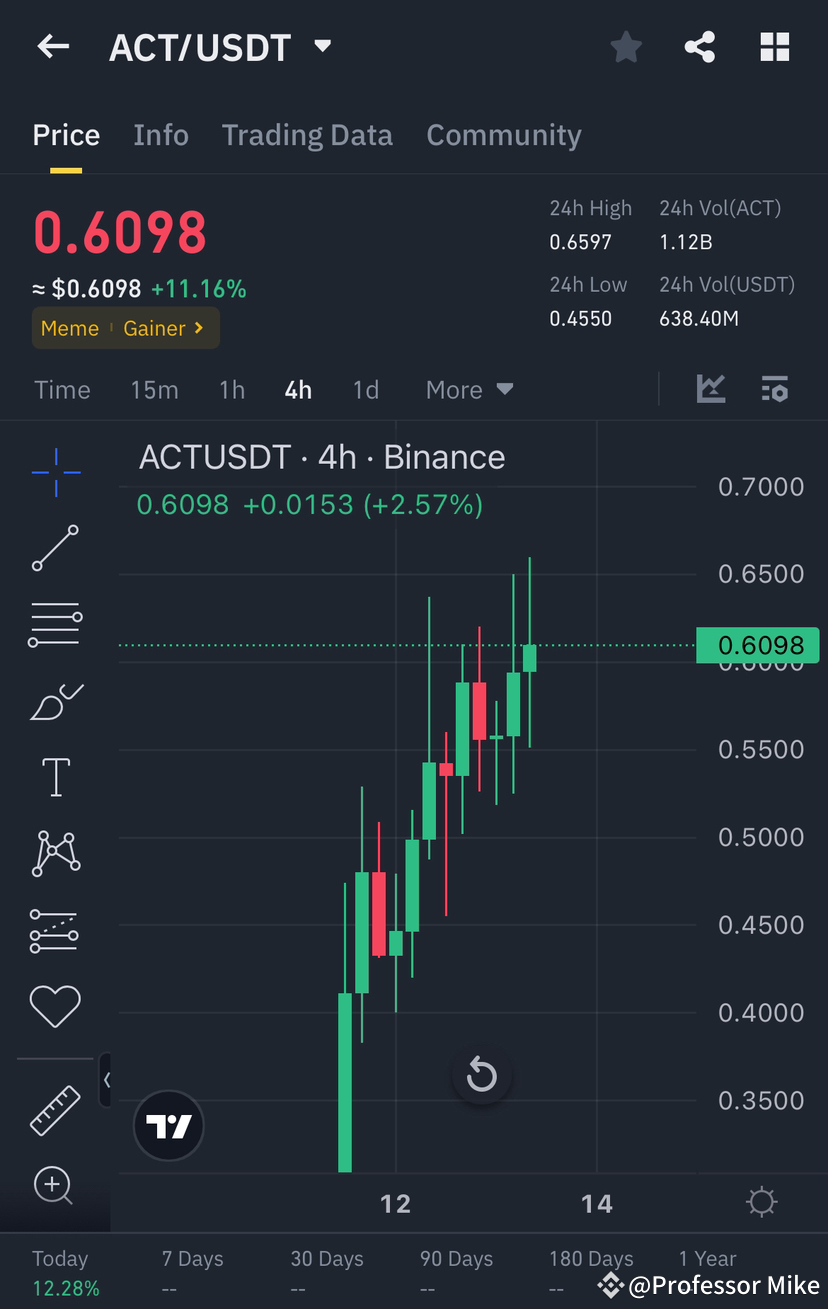Toggle the chart brightness theme icon
828x1309 pixels.
[761, 1202]
